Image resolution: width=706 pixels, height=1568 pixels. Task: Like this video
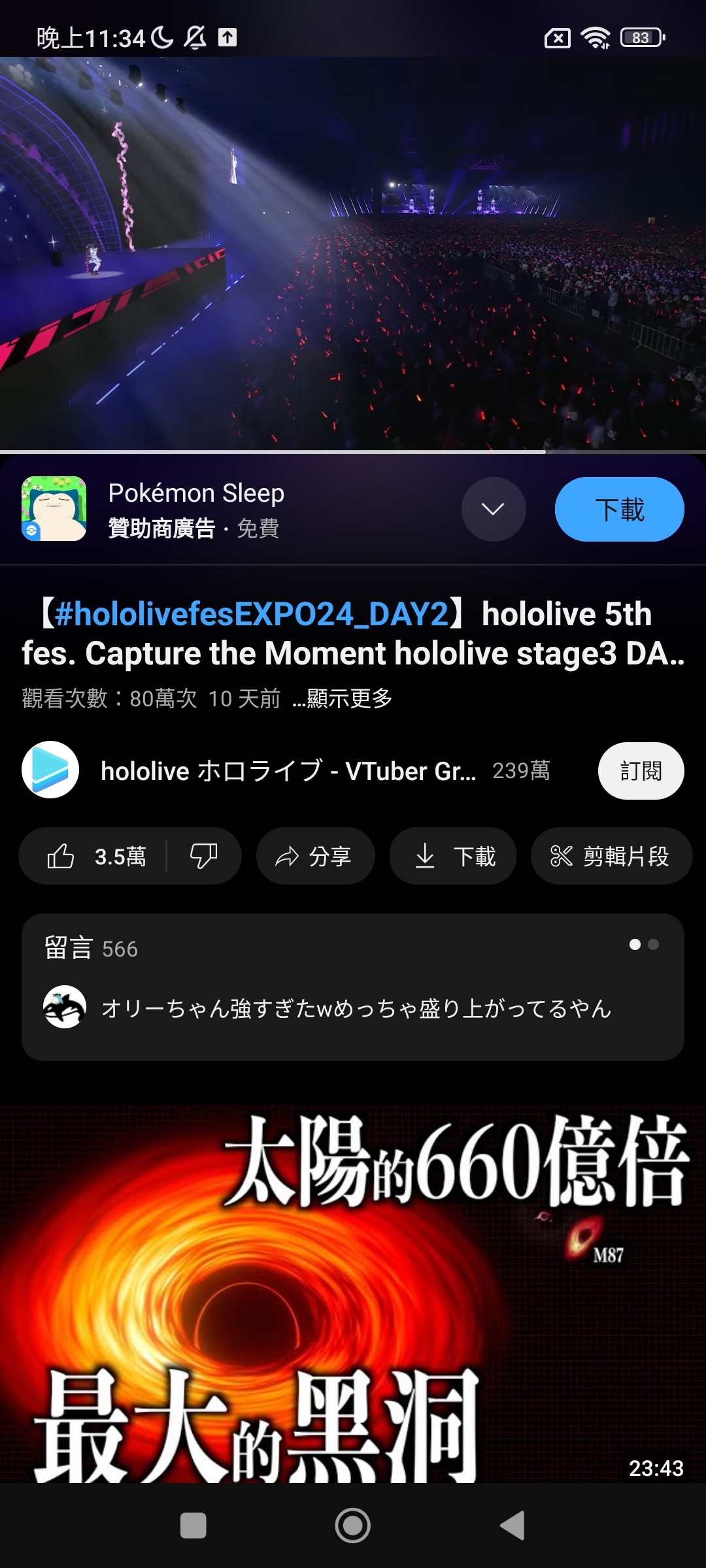tap(95, 856)
